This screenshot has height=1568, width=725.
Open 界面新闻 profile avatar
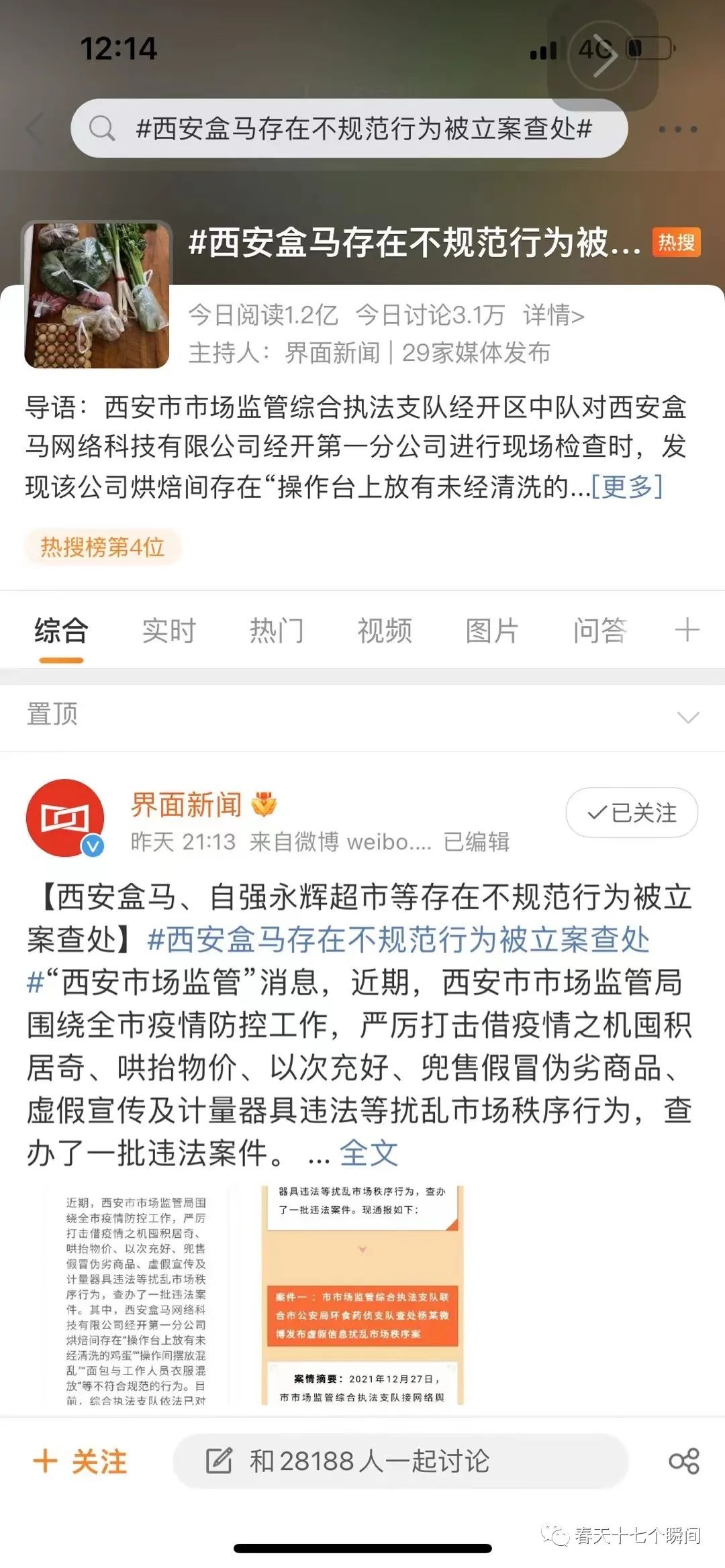click(65, 818)
